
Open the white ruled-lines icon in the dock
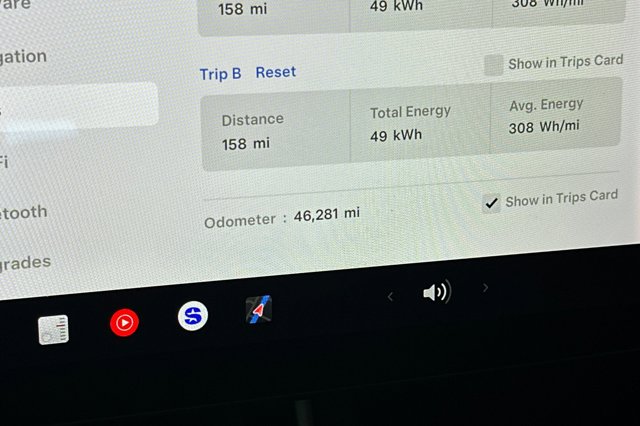(x=54, y=329)
